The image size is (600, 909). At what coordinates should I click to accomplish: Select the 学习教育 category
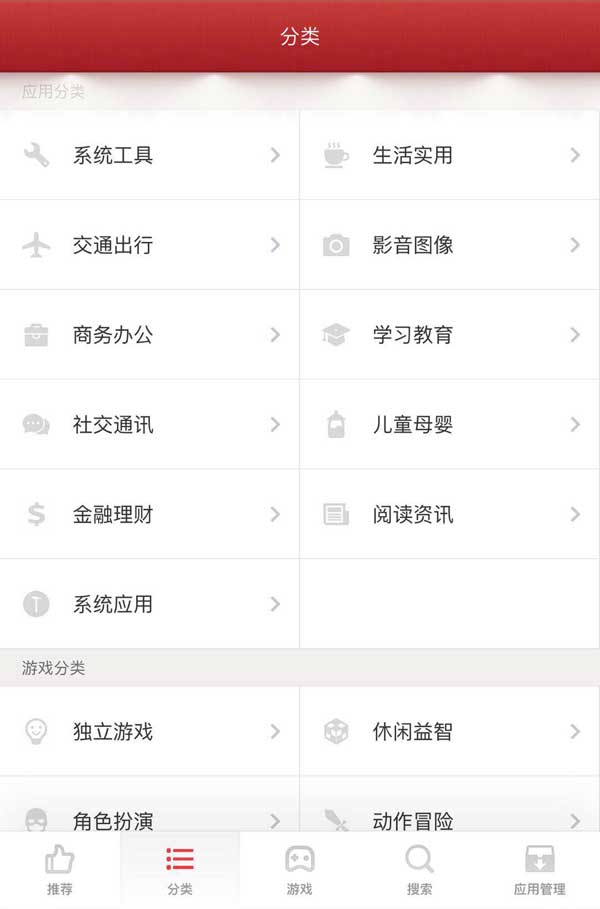pyautogui.click(x=450, y=335)
